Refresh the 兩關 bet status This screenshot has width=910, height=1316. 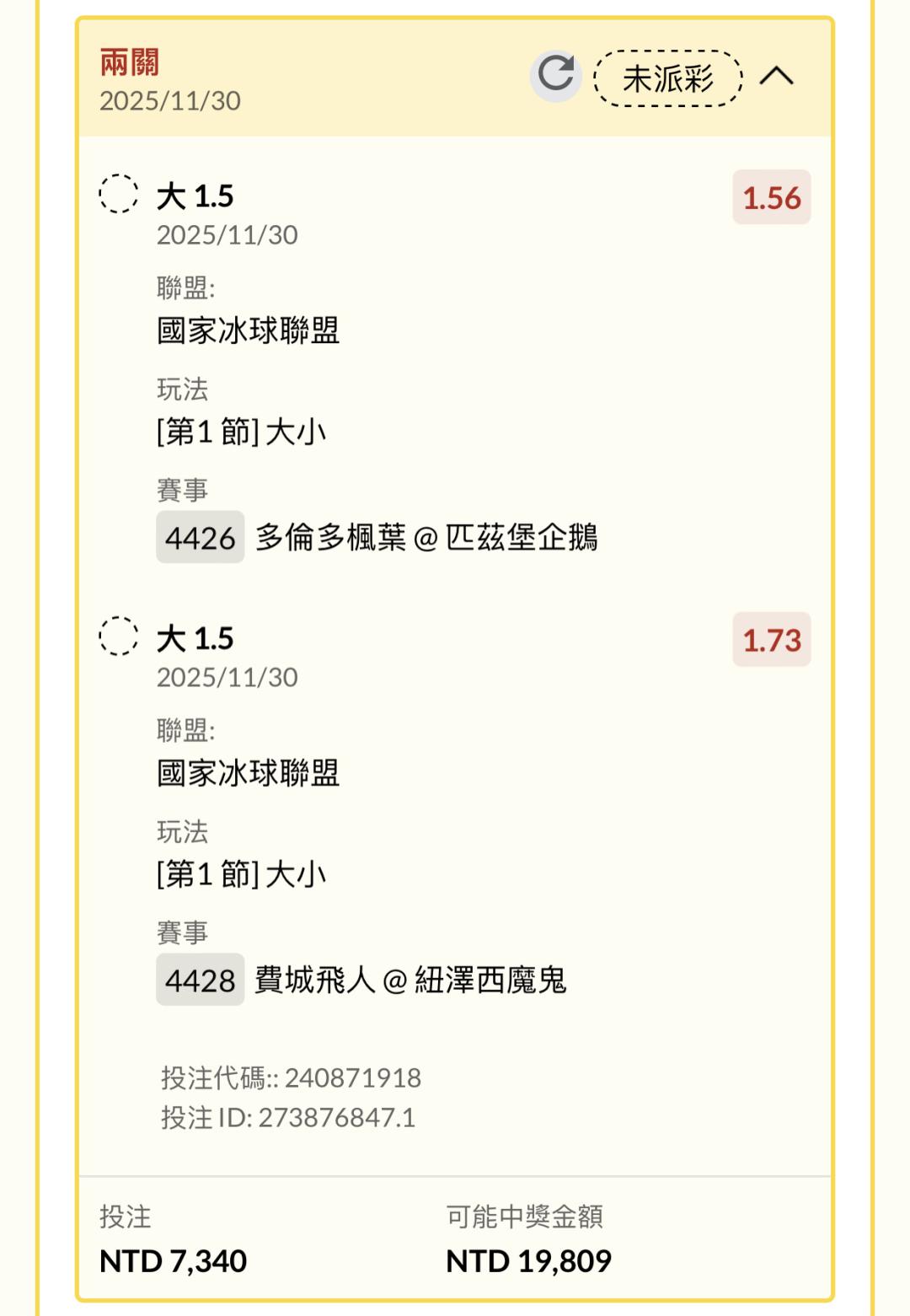[x=555, y=75]
